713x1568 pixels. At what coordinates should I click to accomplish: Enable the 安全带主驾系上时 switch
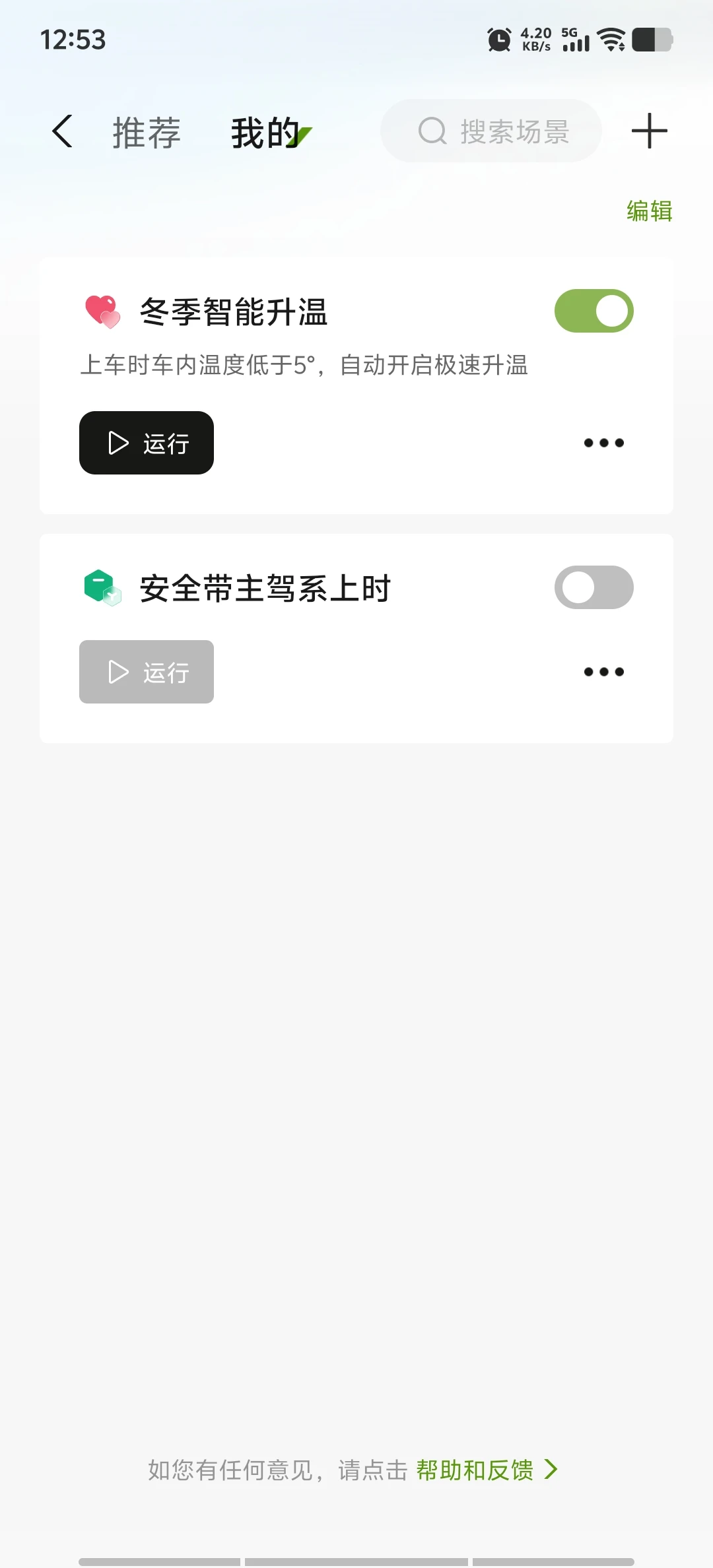click(x=594, y=587)
